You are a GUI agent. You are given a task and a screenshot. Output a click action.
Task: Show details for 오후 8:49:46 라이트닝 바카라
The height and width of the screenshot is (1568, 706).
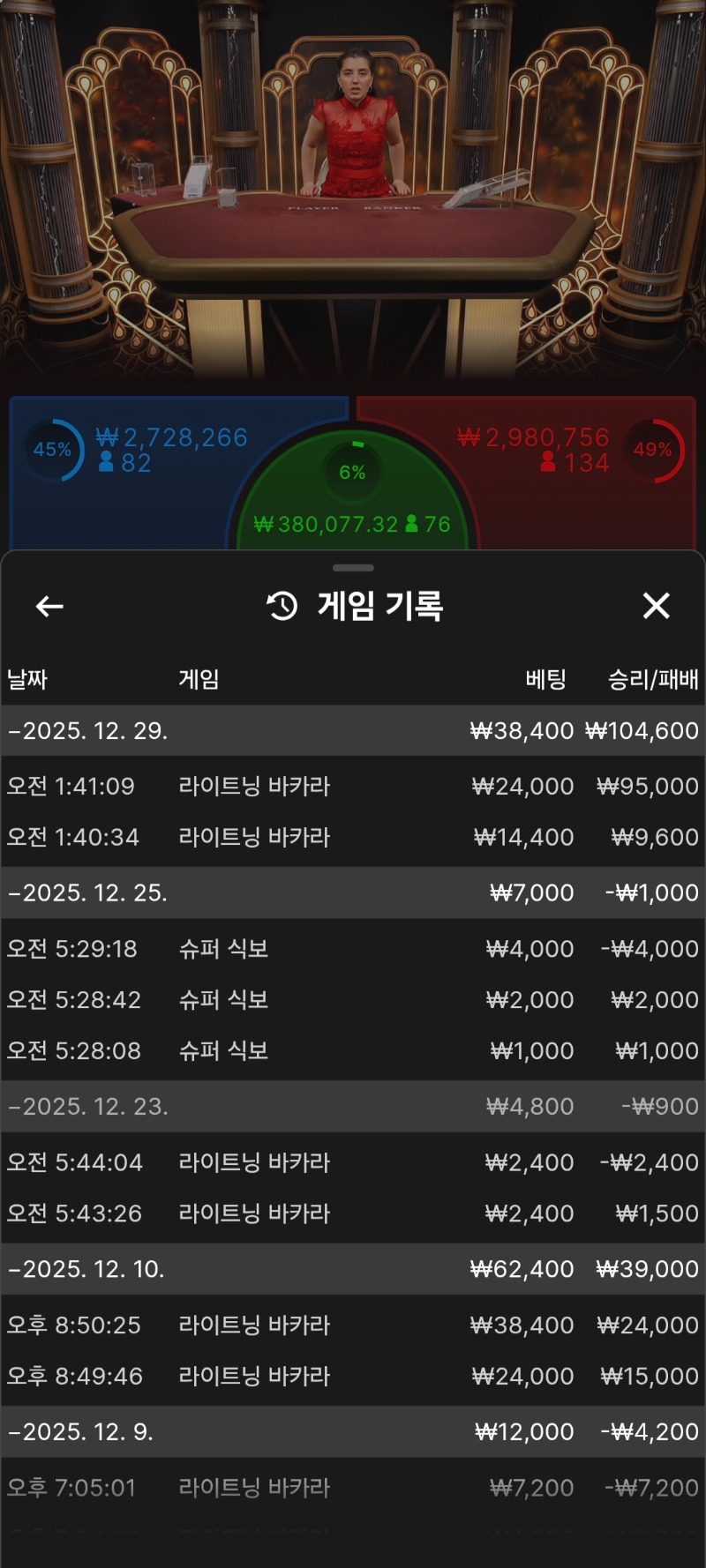click(353, 1377)
